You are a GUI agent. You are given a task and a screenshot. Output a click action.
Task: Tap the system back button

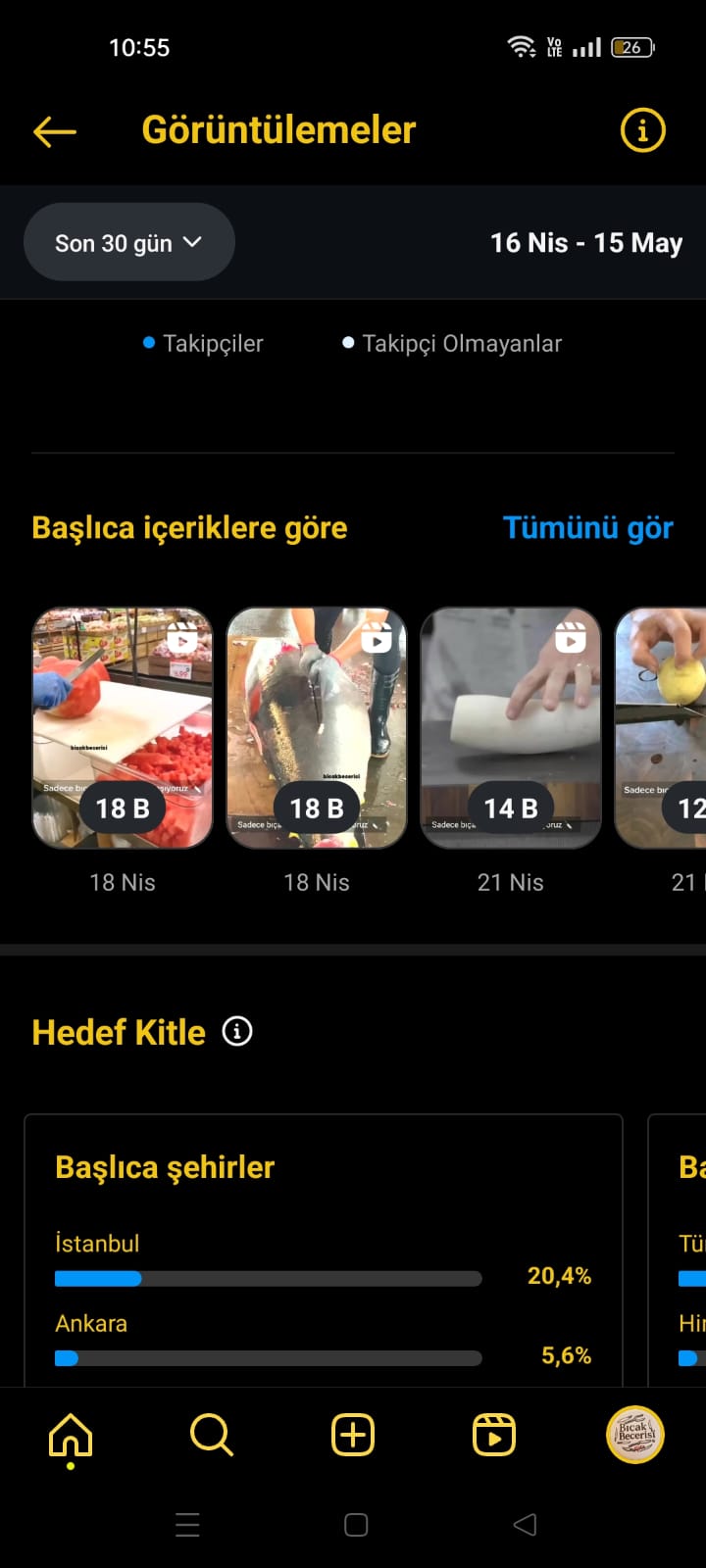coord(525,1525)
